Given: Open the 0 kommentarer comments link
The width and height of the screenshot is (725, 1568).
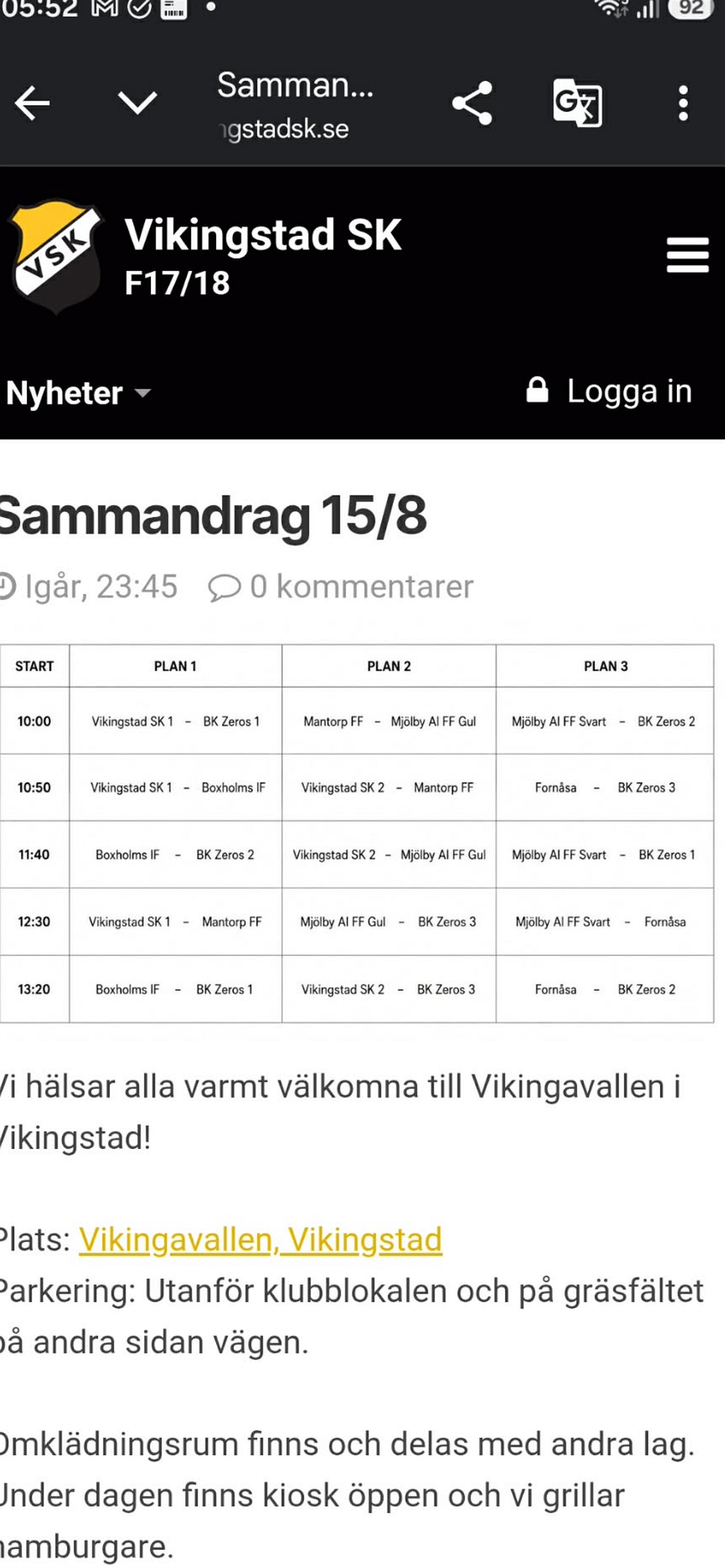Looking at the screenshot, I should (x=341, y=587).
